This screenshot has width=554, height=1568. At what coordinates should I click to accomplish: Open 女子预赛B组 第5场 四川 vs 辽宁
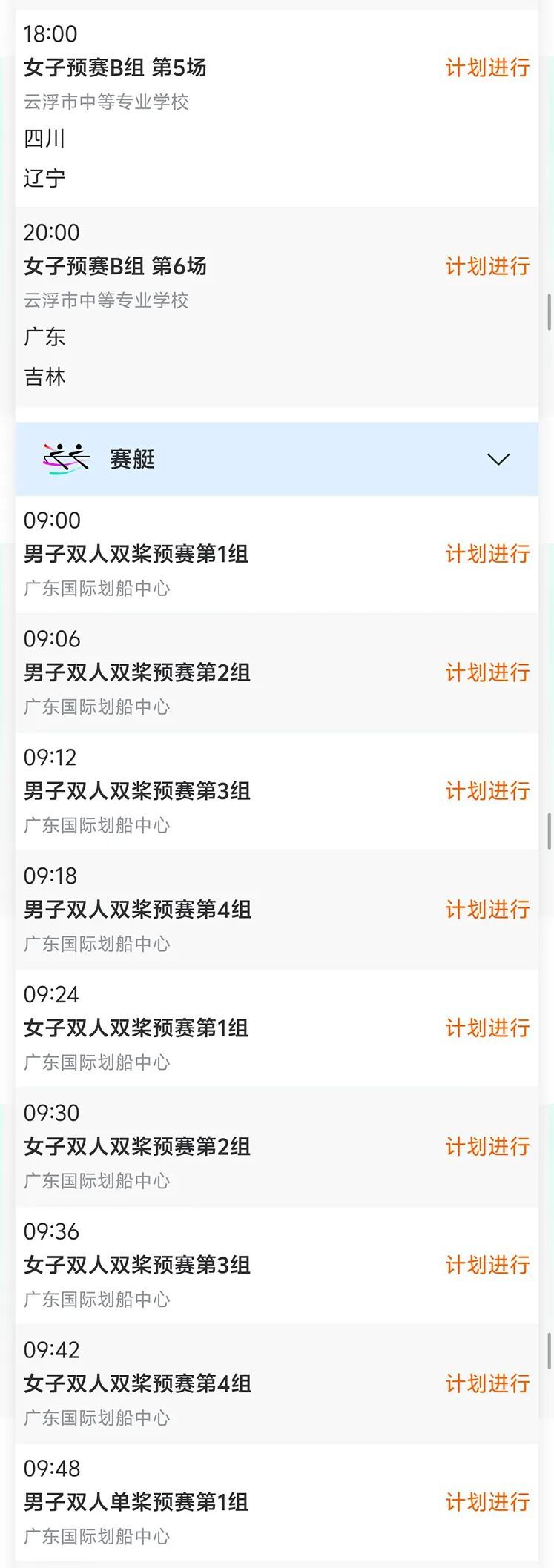click(x=115, y=68)
